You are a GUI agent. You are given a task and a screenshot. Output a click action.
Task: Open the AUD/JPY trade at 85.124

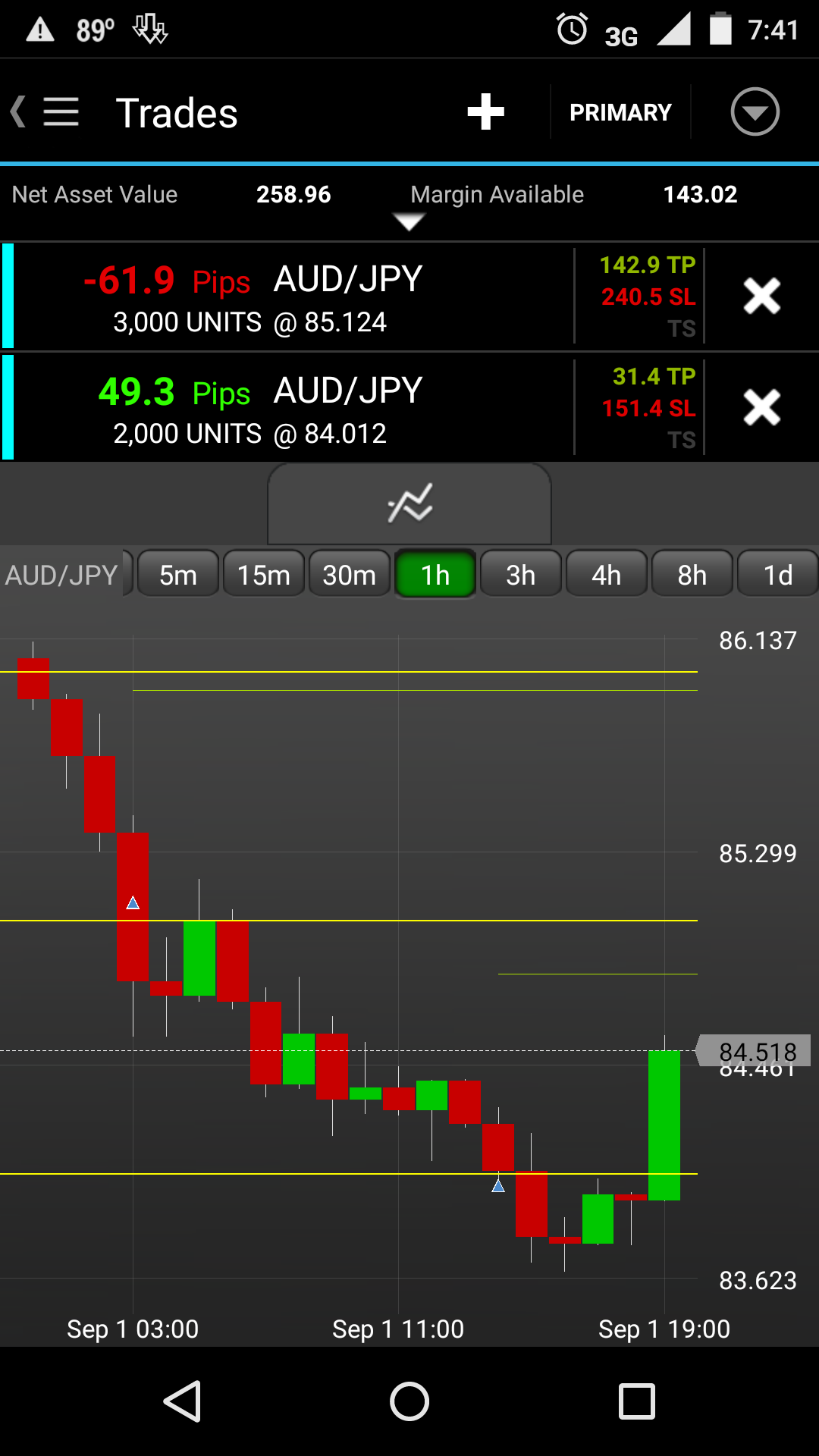tap(288, 297)
